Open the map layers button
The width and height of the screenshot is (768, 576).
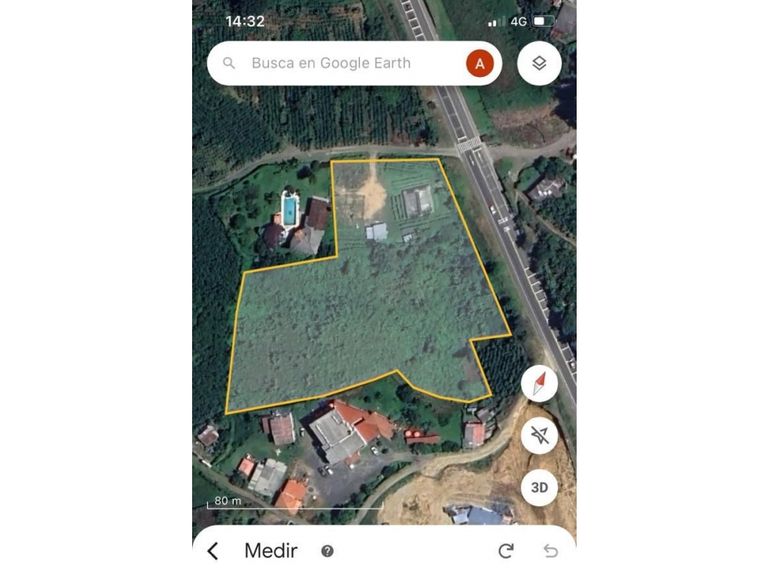click(x=539, y=63)
